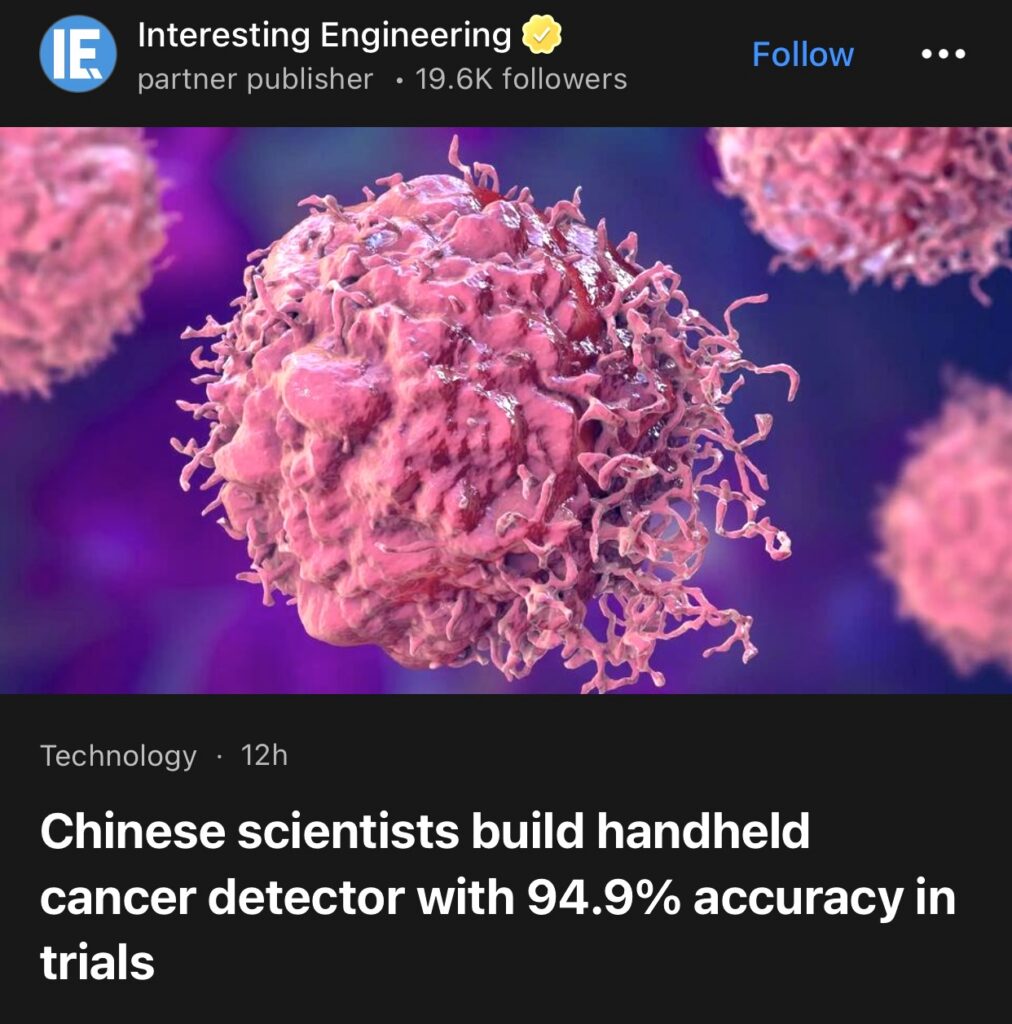
Task: Open the three-dot overflow menu
Action: pyautogui.click(x=943, y=54)
